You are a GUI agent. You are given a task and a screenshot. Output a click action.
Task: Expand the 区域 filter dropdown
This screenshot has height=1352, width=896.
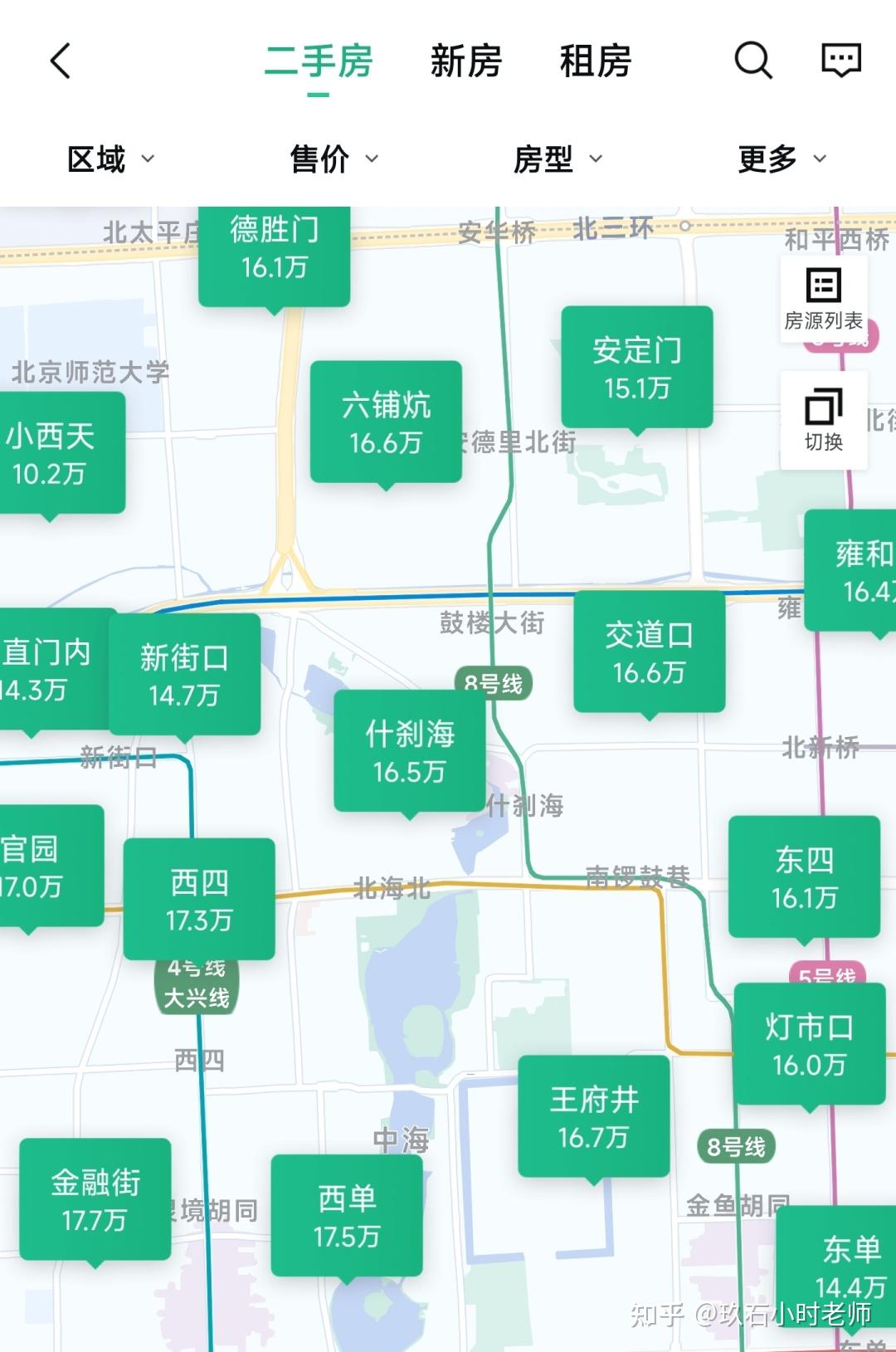click(110, 159)
